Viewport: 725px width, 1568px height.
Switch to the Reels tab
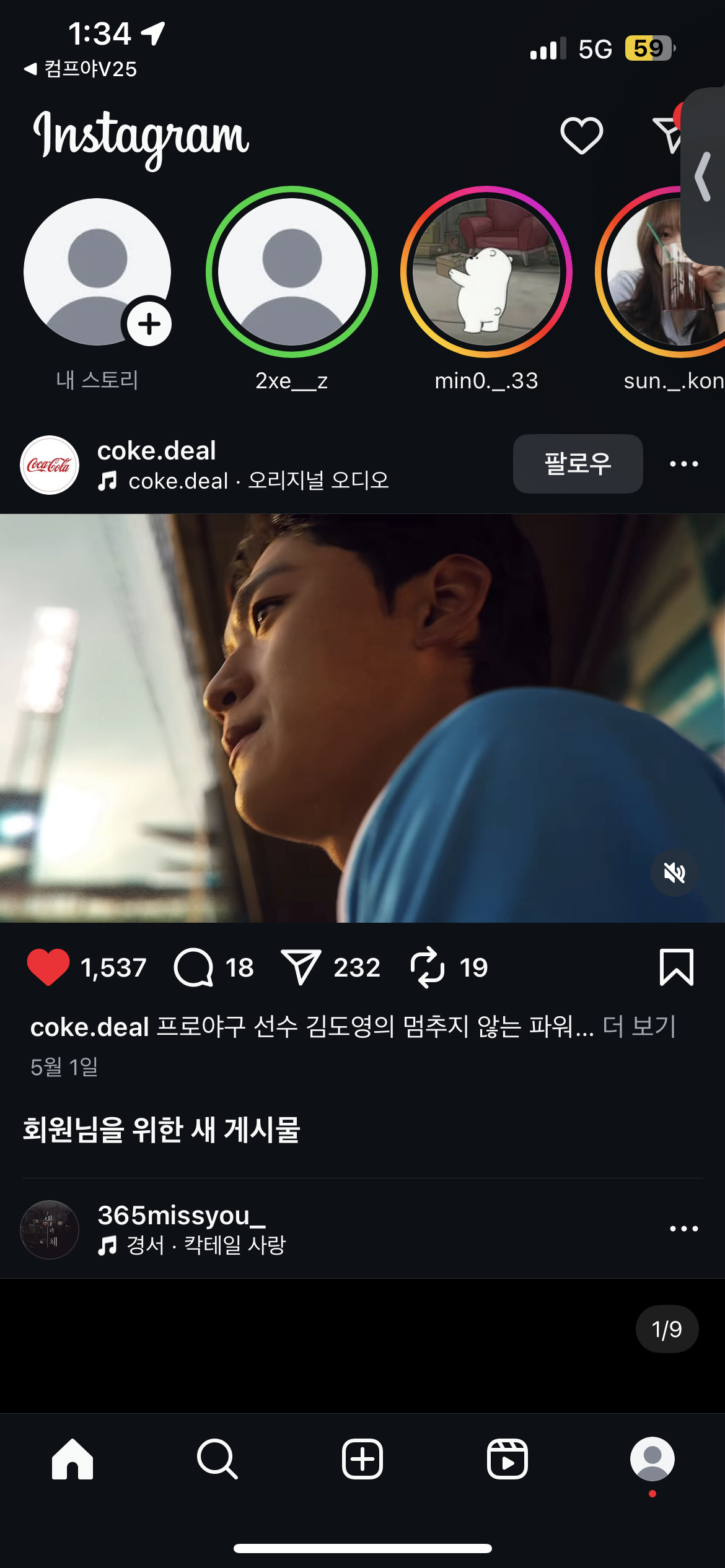(x=507, y=1459)
